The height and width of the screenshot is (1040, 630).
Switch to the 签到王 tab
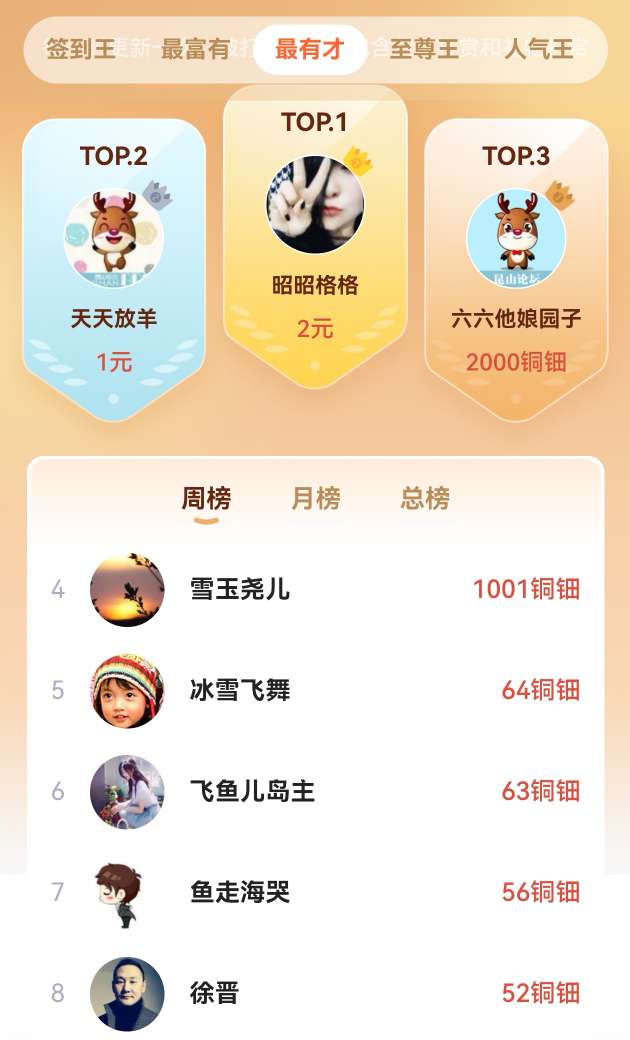tap(81, 49)
